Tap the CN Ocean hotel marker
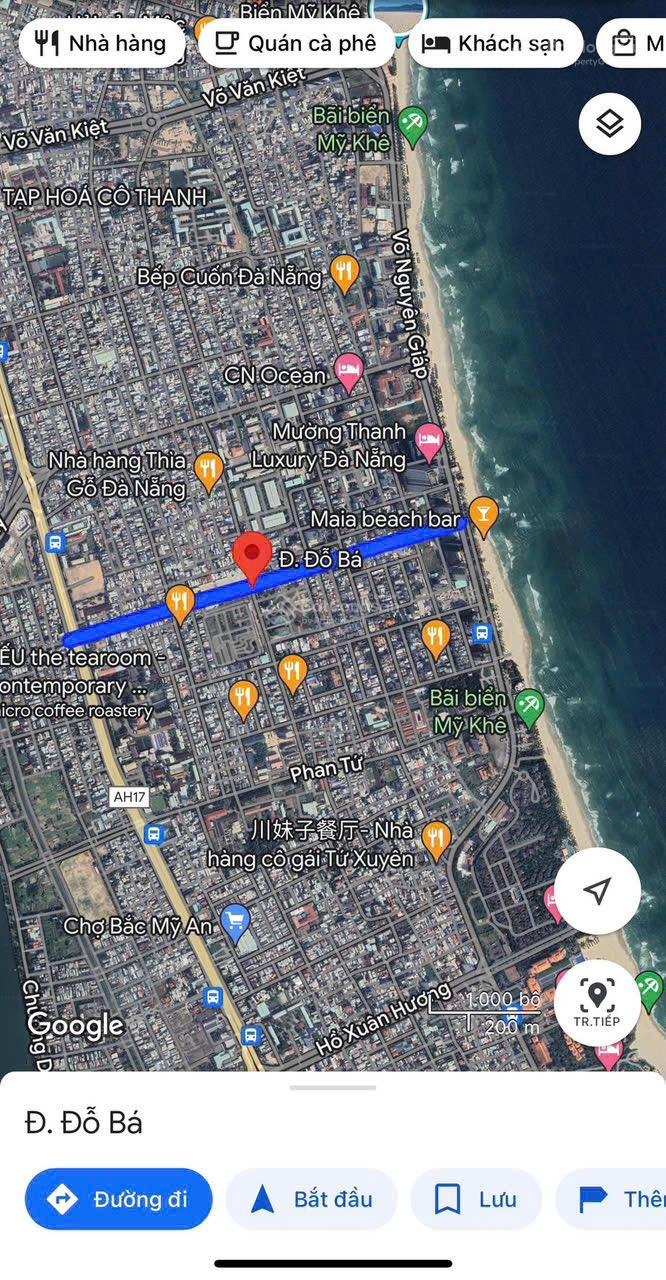 point(347,372)
